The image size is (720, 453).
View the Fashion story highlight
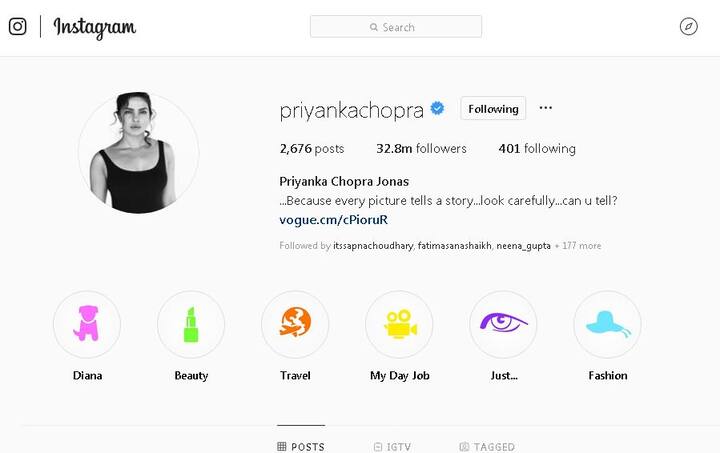(607, 324)
